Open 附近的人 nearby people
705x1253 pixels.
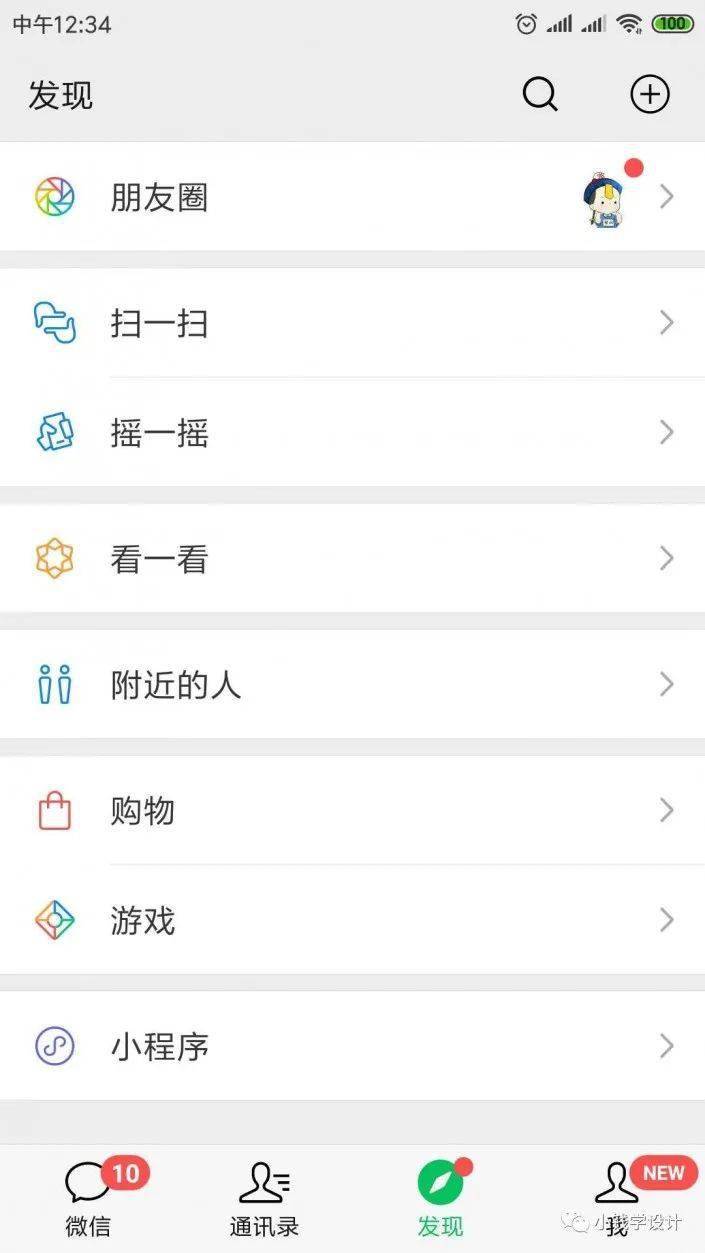[352, 685]
